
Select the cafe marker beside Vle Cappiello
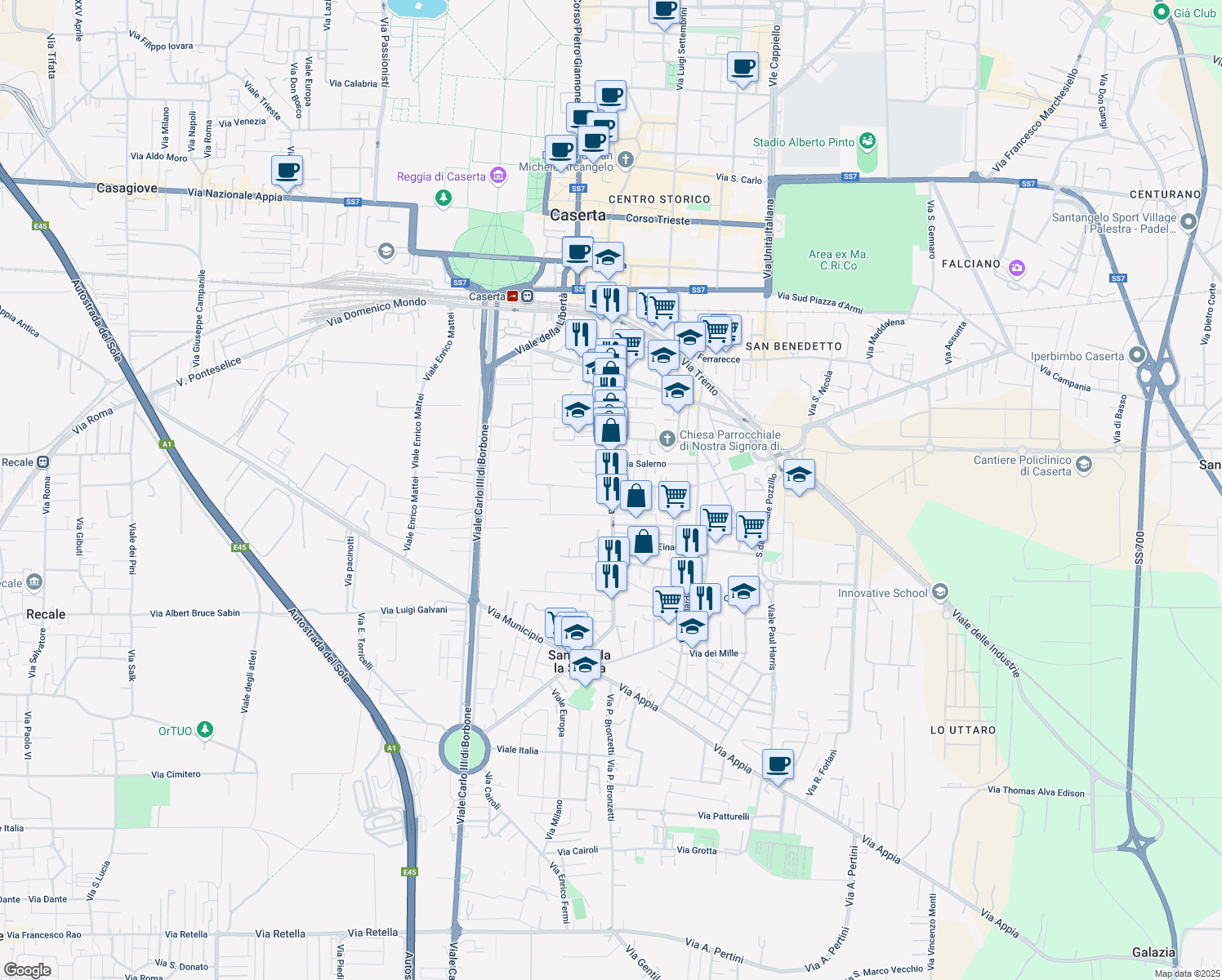click(x=743, y=67)
